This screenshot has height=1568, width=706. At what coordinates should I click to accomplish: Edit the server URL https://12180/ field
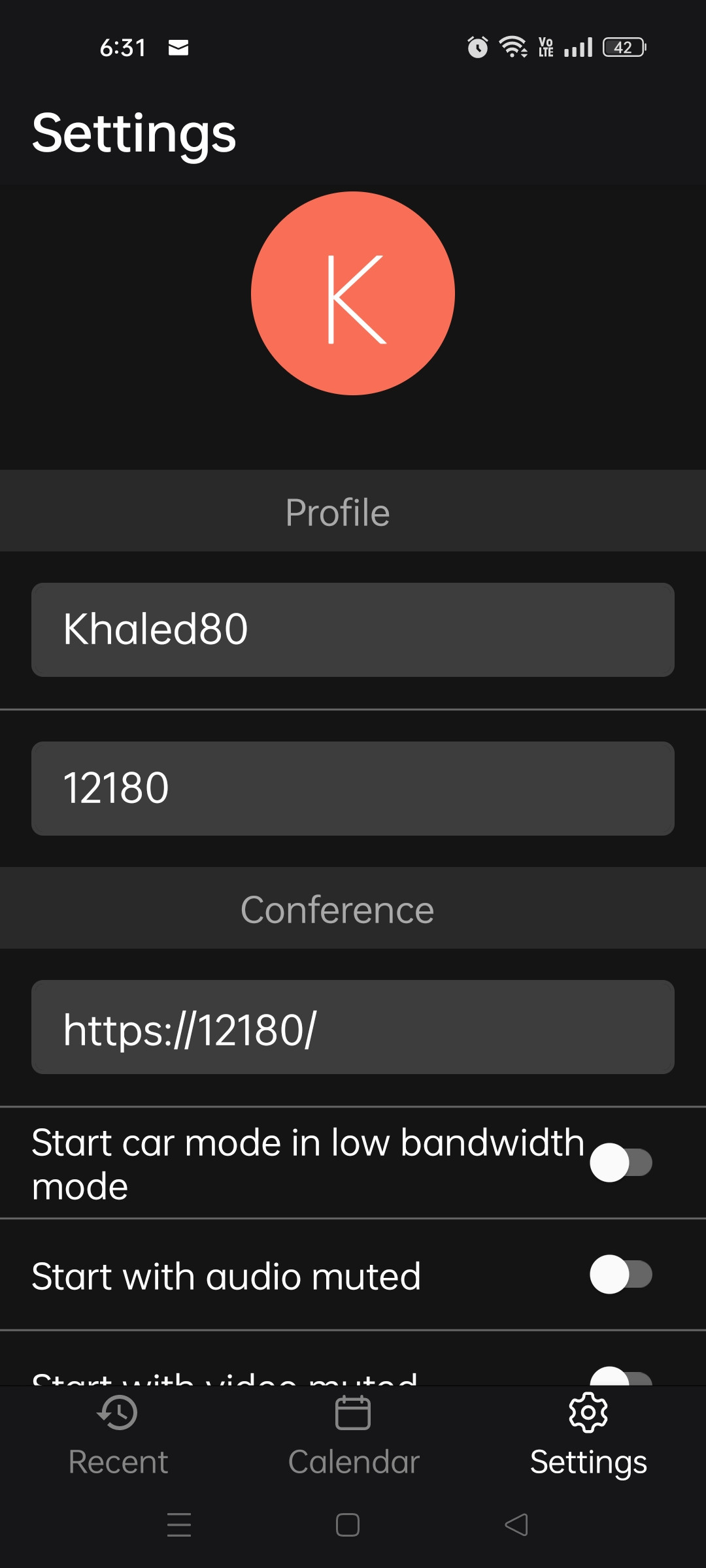tap(353, 1027)
